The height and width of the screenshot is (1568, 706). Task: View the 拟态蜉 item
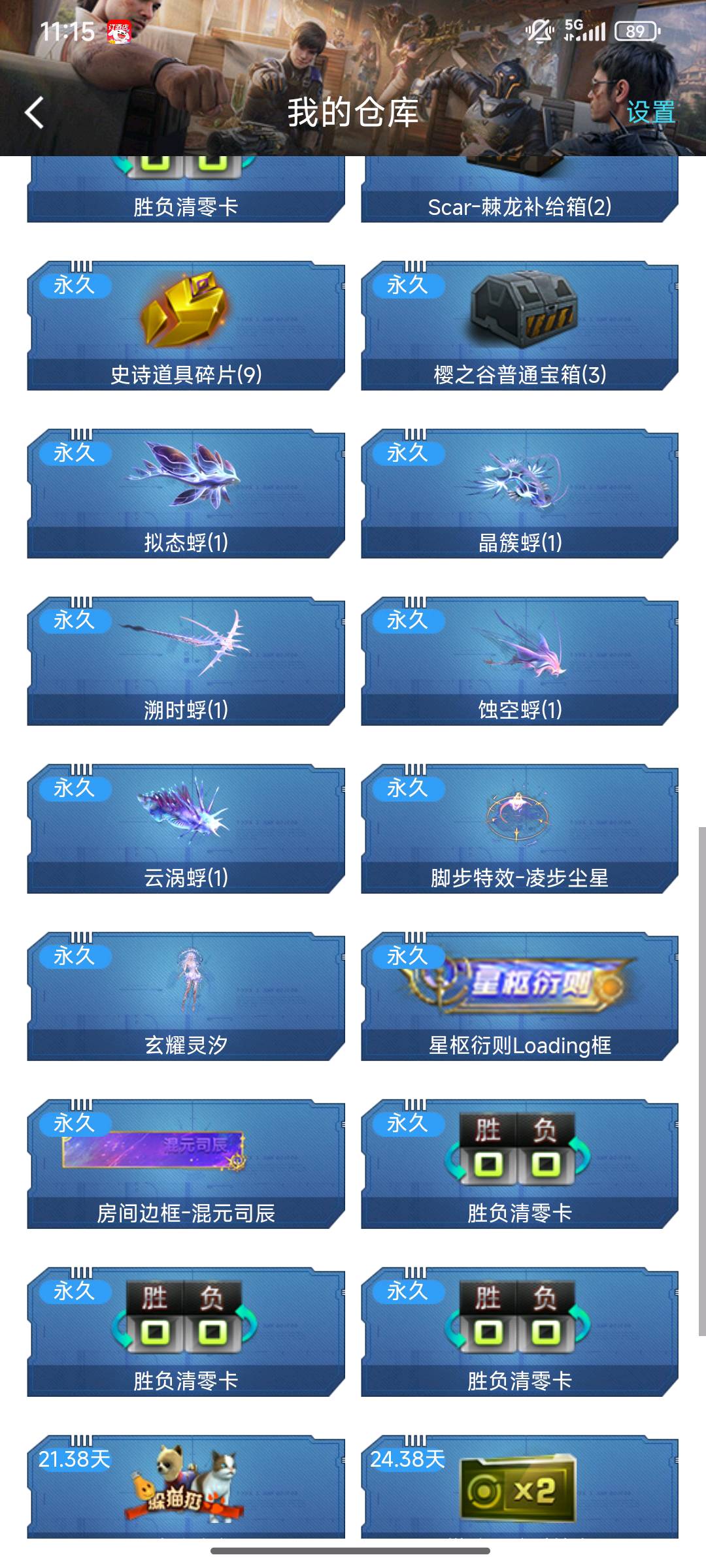tap(186, 493)
